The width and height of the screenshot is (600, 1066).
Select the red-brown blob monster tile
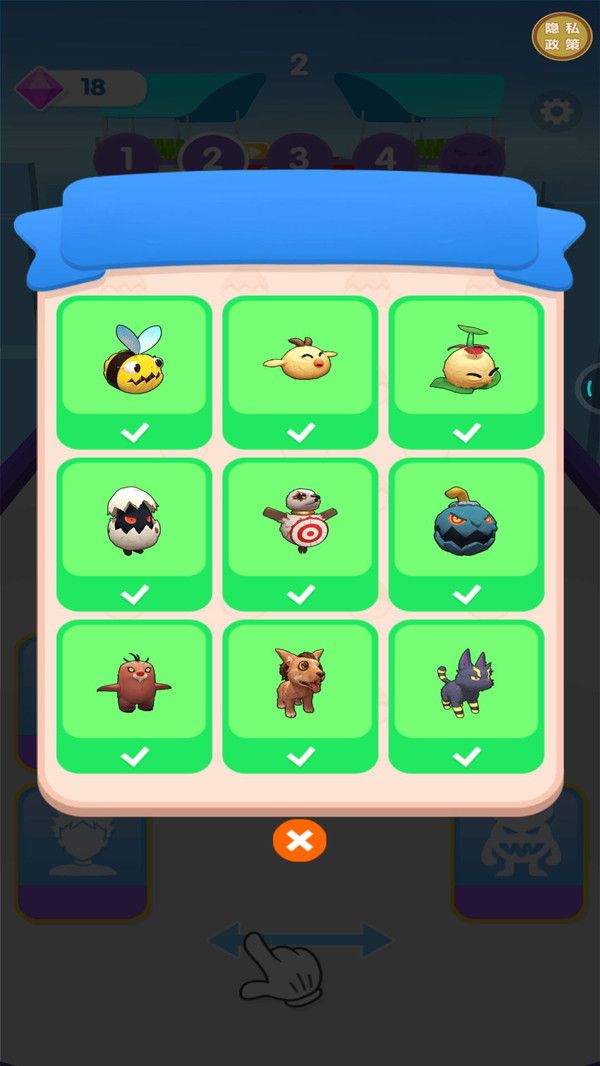click(x=134, y=695)
